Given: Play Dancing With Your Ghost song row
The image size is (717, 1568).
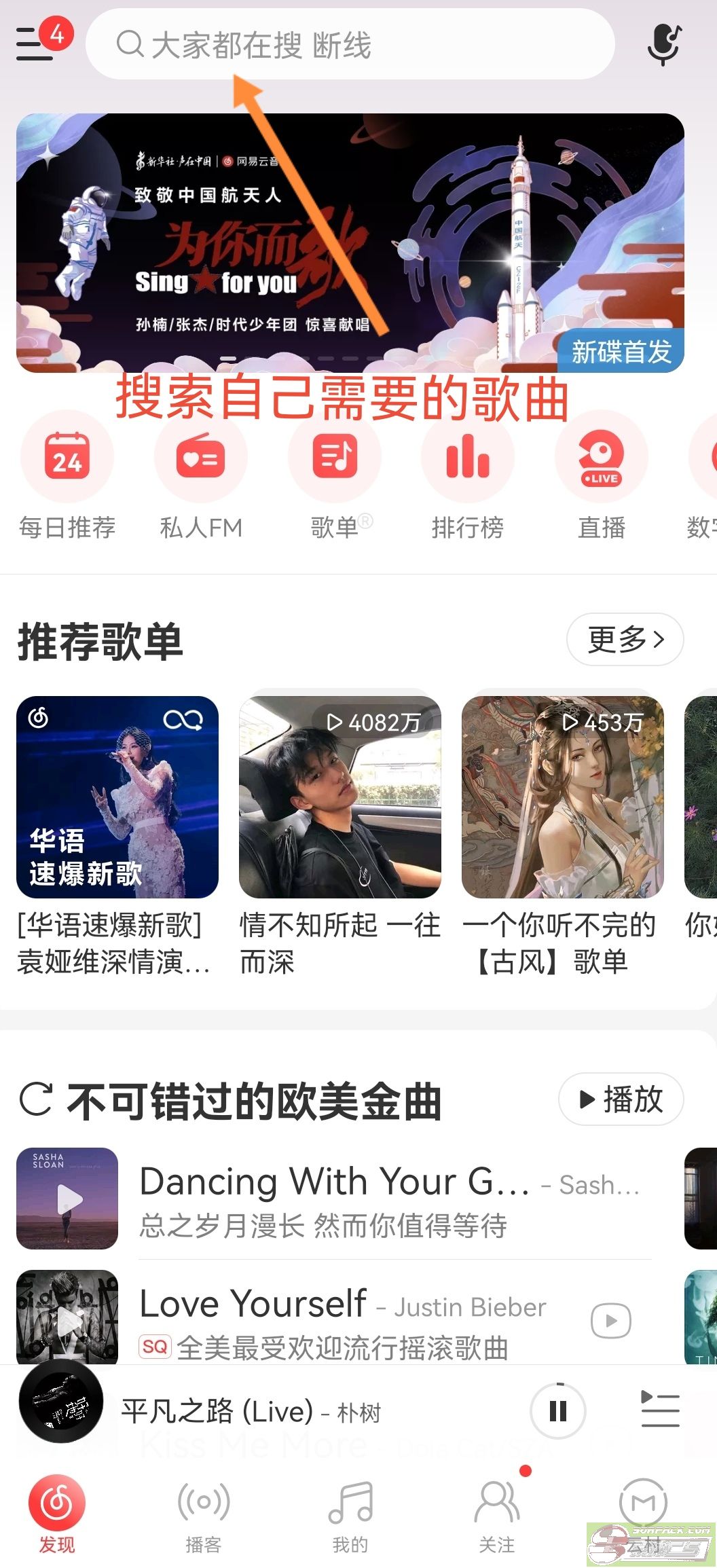Looking at the screenshot, I should [333, 1199].
